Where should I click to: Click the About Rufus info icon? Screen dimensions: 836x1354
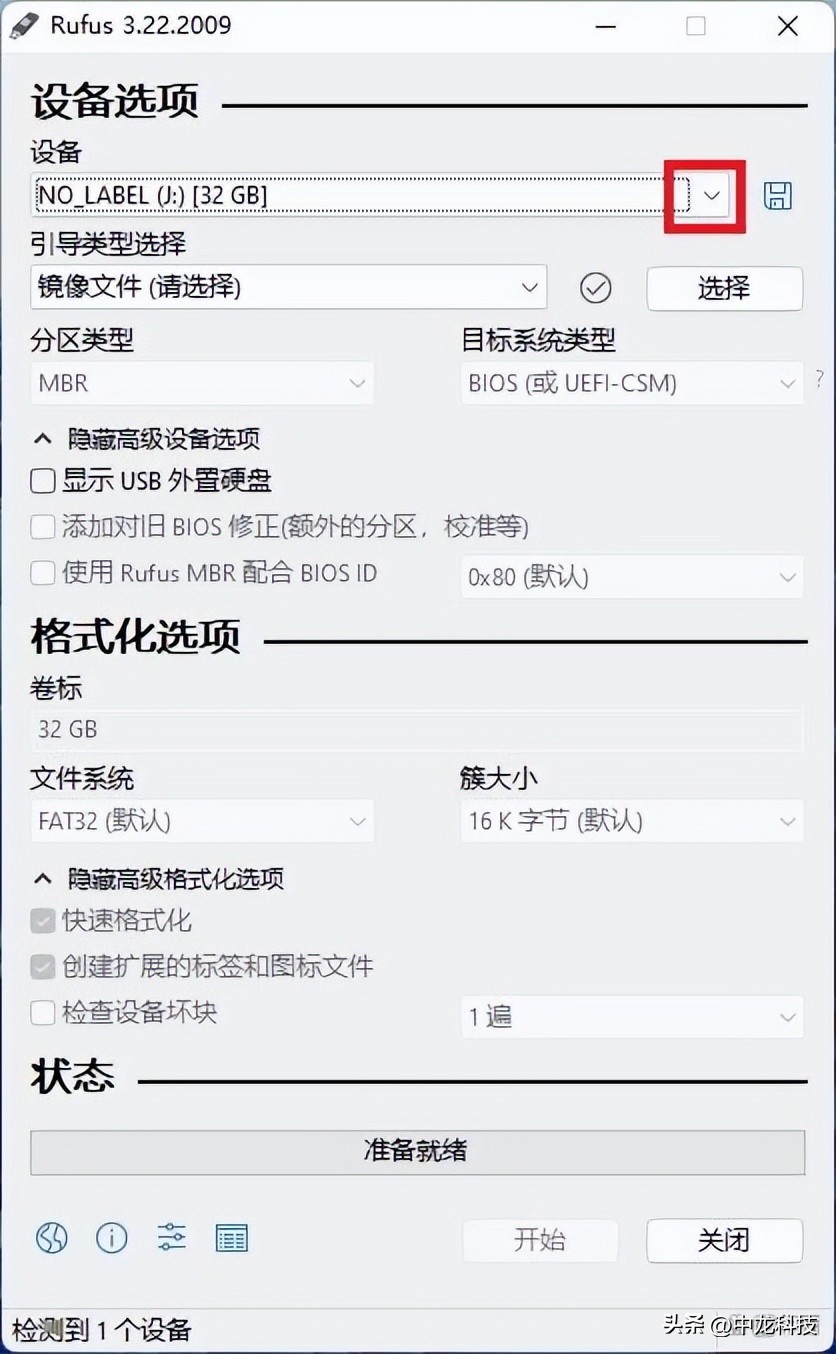[111, 1239]
